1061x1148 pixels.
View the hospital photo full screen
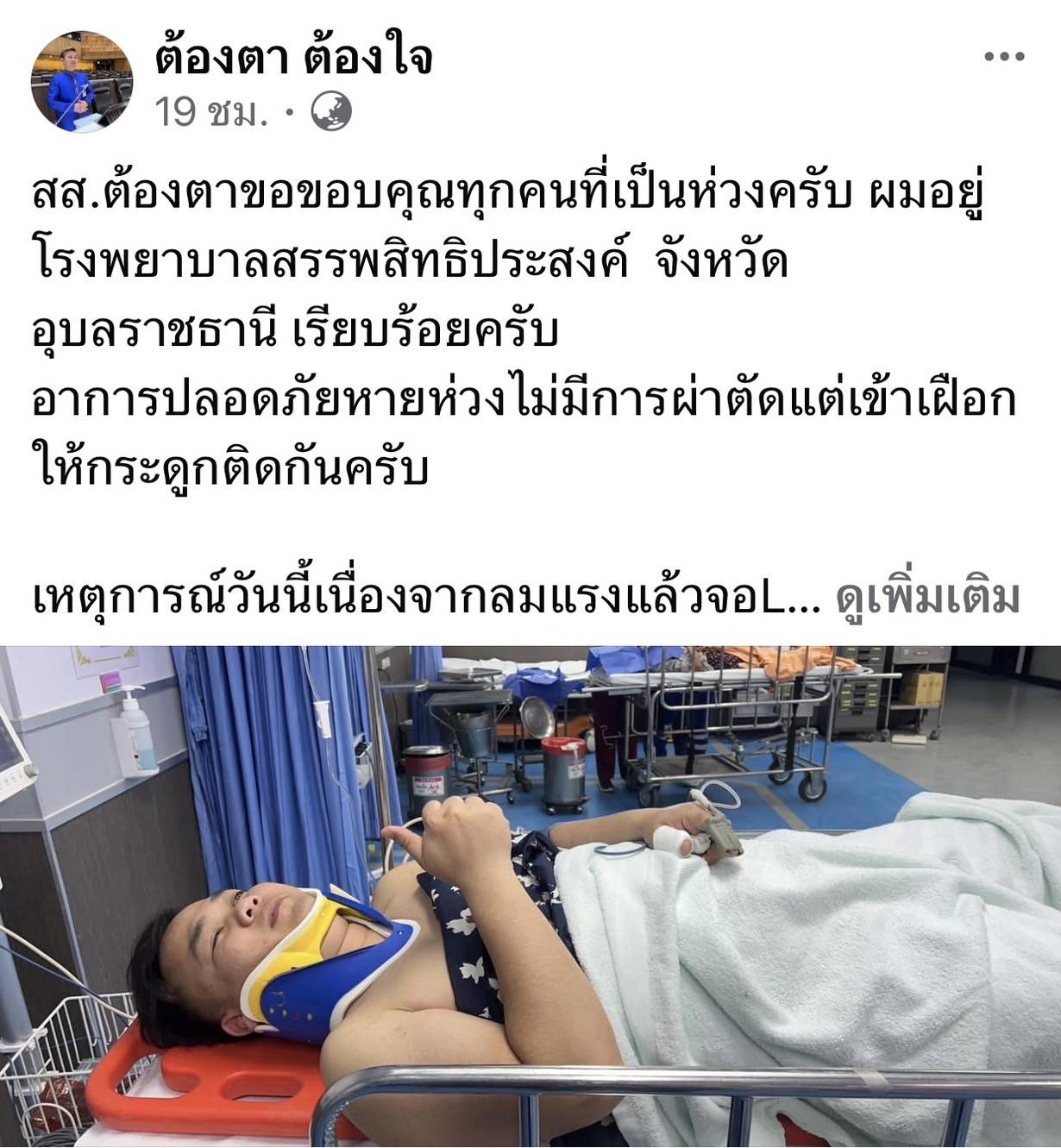[x=530, y=895]
